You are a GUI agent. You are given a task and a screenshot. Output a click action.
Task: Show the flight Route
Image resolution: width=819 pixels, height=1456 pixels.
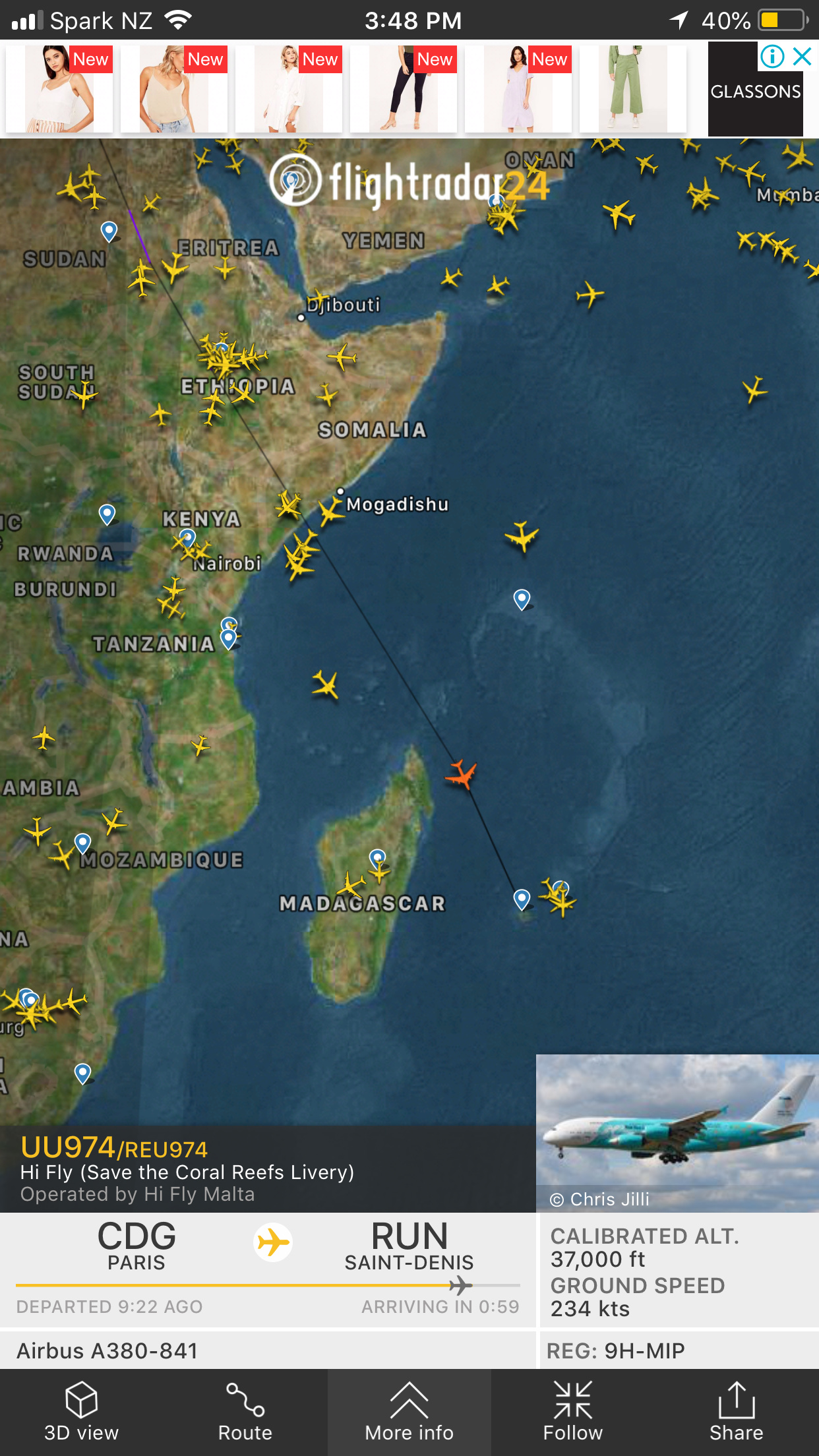click(x=245, y=1412)
